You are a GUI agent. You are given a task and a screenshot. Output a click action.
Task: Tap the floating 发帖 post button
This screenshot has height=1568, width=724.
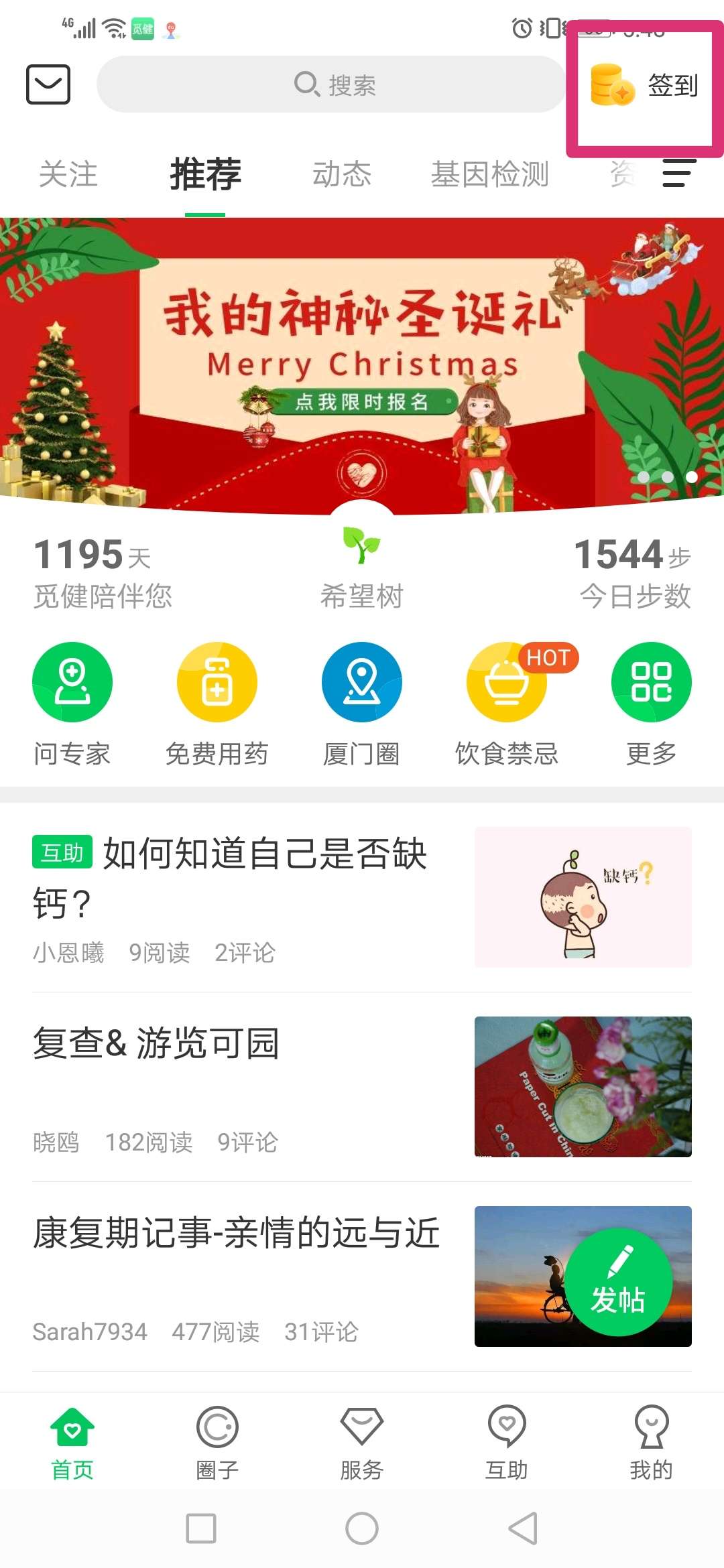[x=620, y=1283]
